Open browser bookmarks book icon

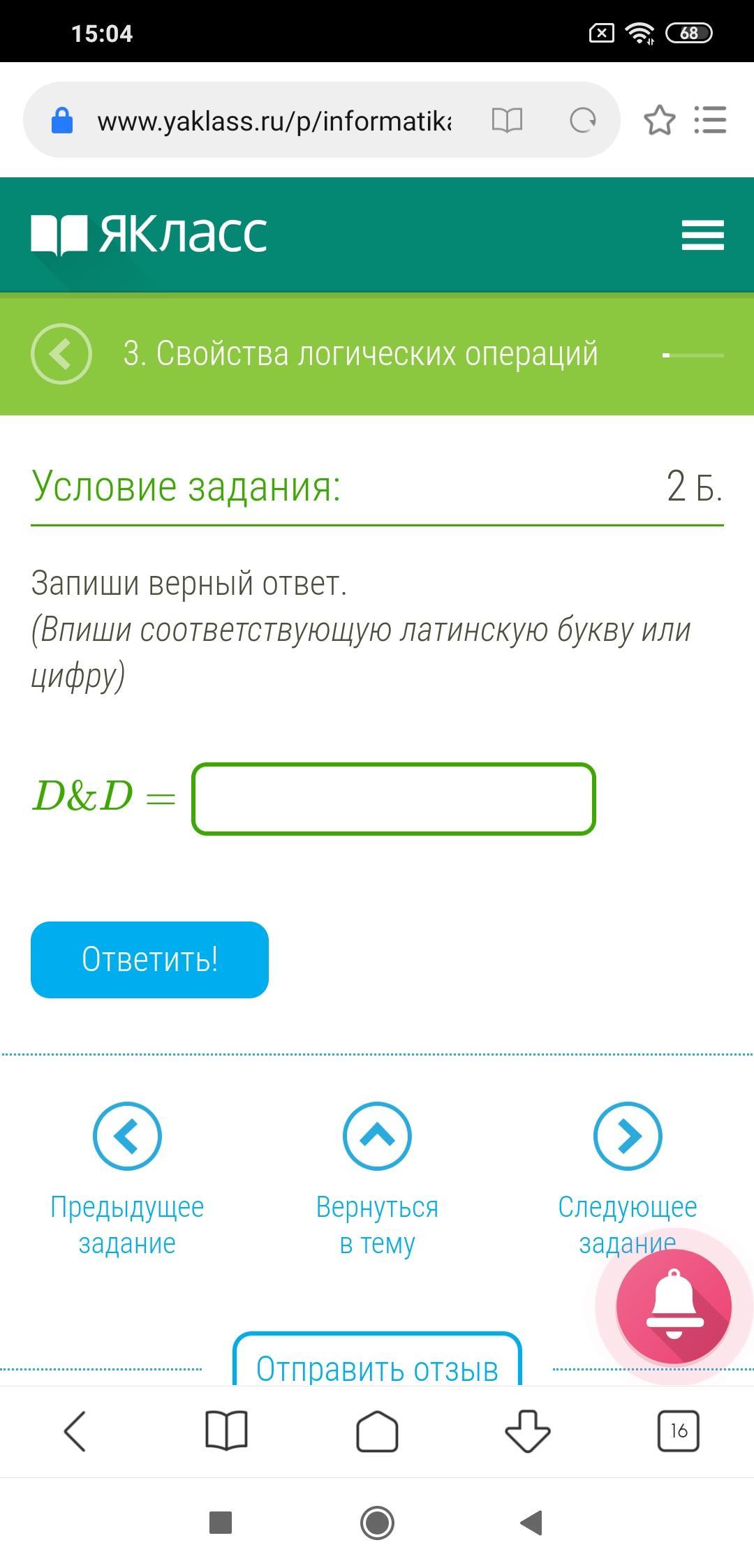(x=226, y=1431)
